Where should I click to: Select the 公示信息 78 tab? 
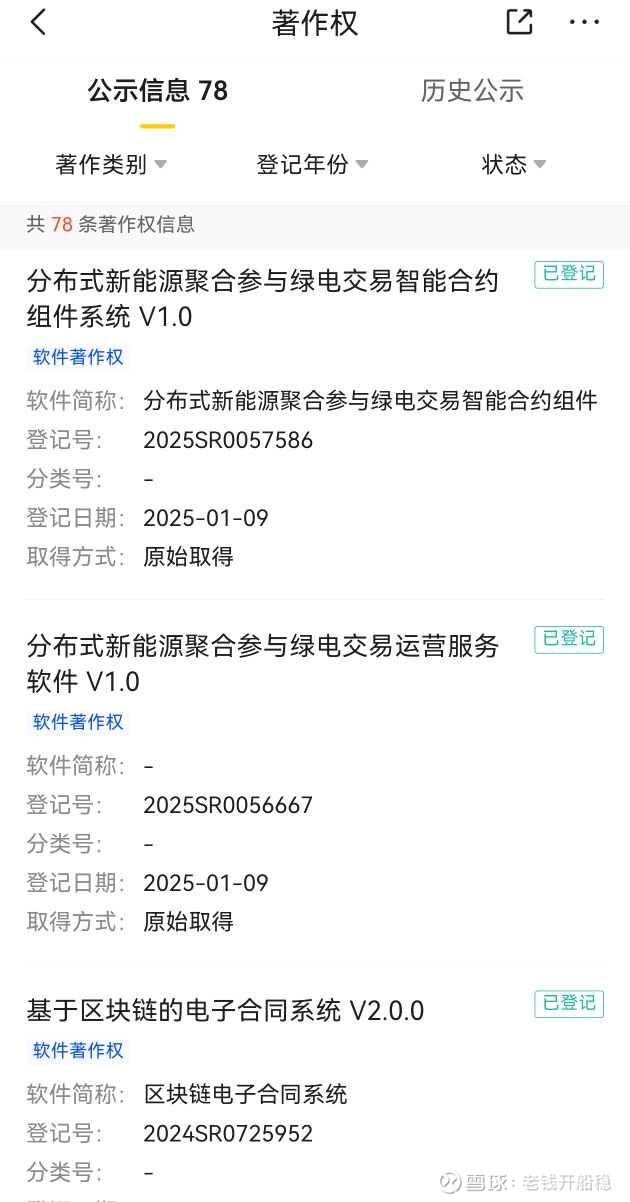158,91
